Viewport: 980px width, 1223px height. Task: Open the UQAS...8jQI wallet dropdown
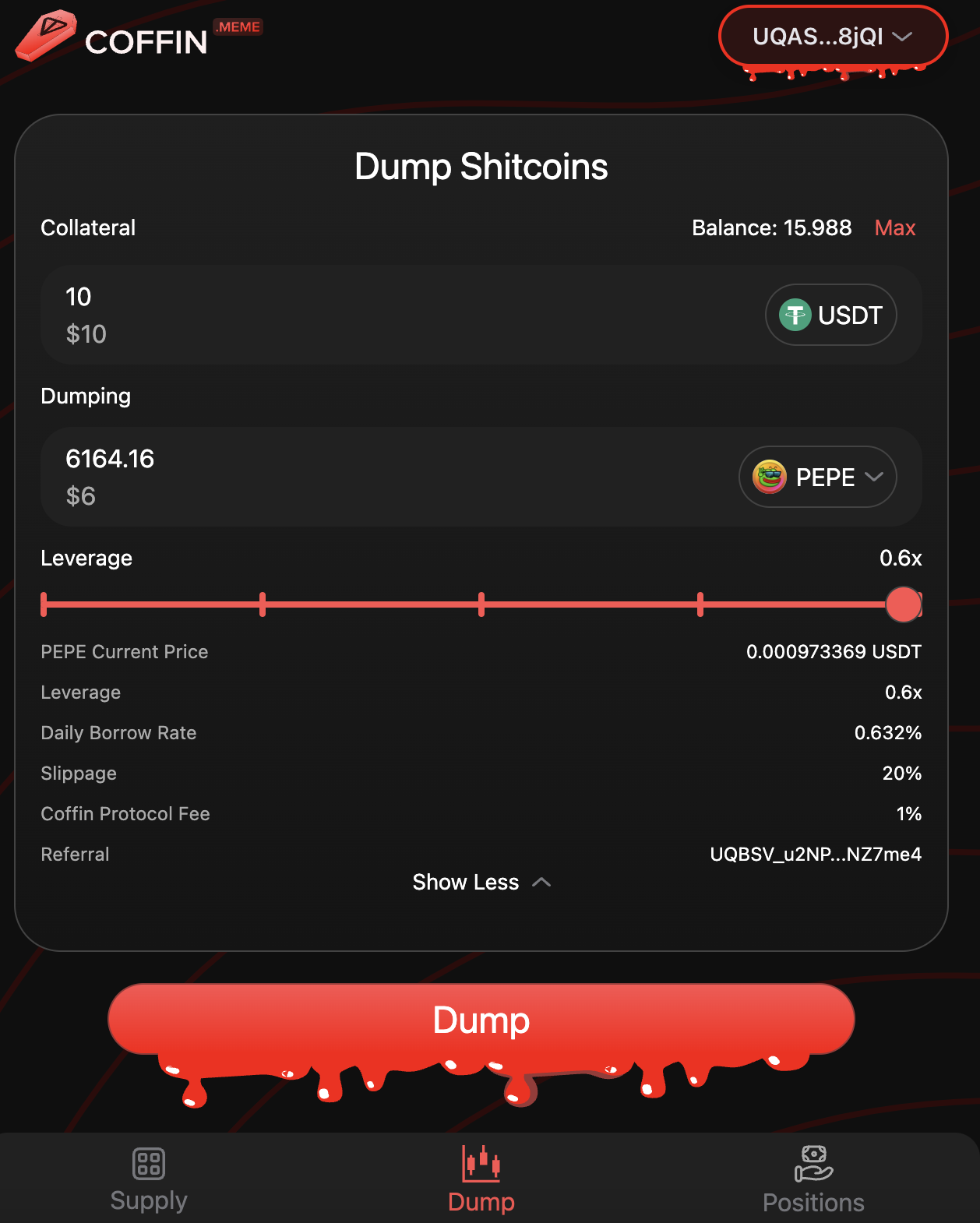click(x=832, y=37)
